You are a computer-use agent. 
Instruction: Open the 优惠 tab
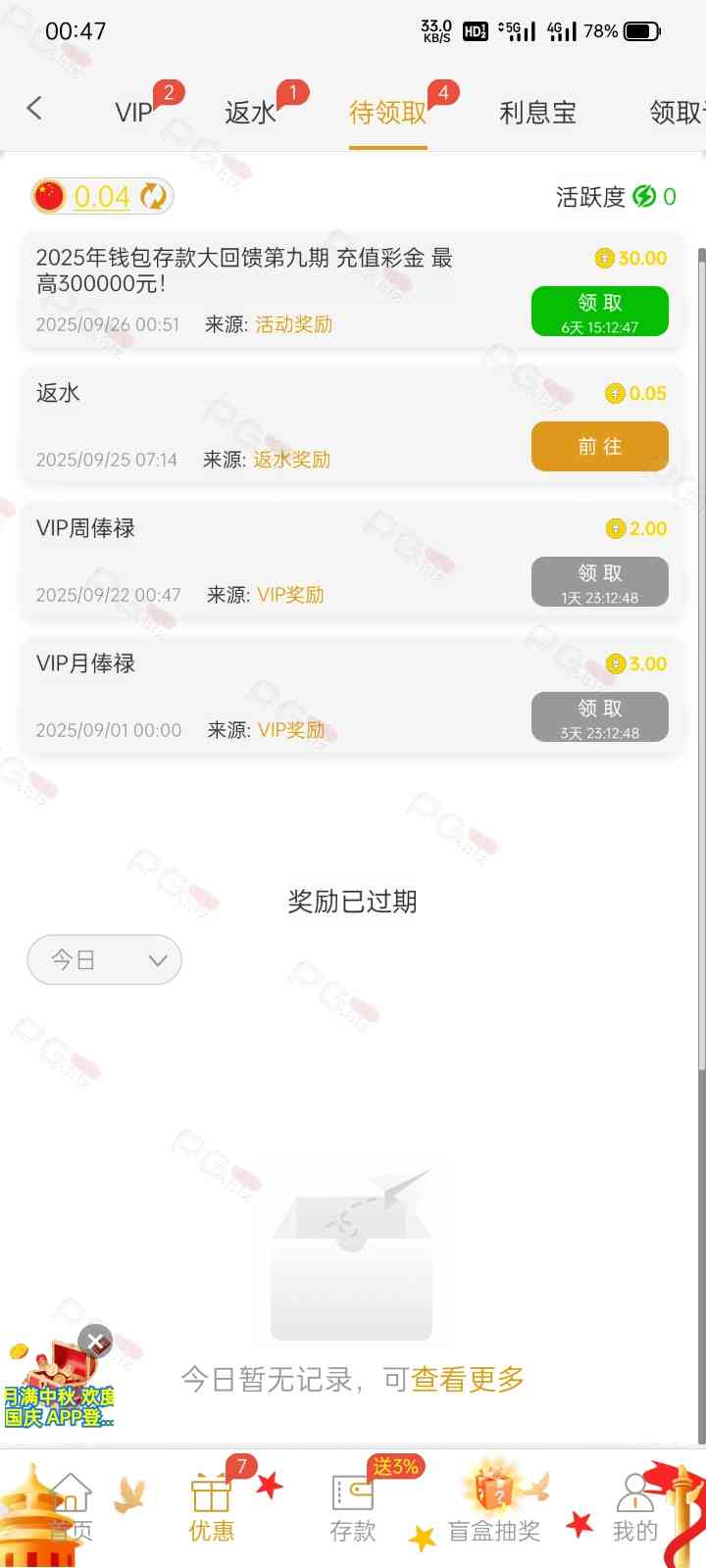(x=211, y=1509)
